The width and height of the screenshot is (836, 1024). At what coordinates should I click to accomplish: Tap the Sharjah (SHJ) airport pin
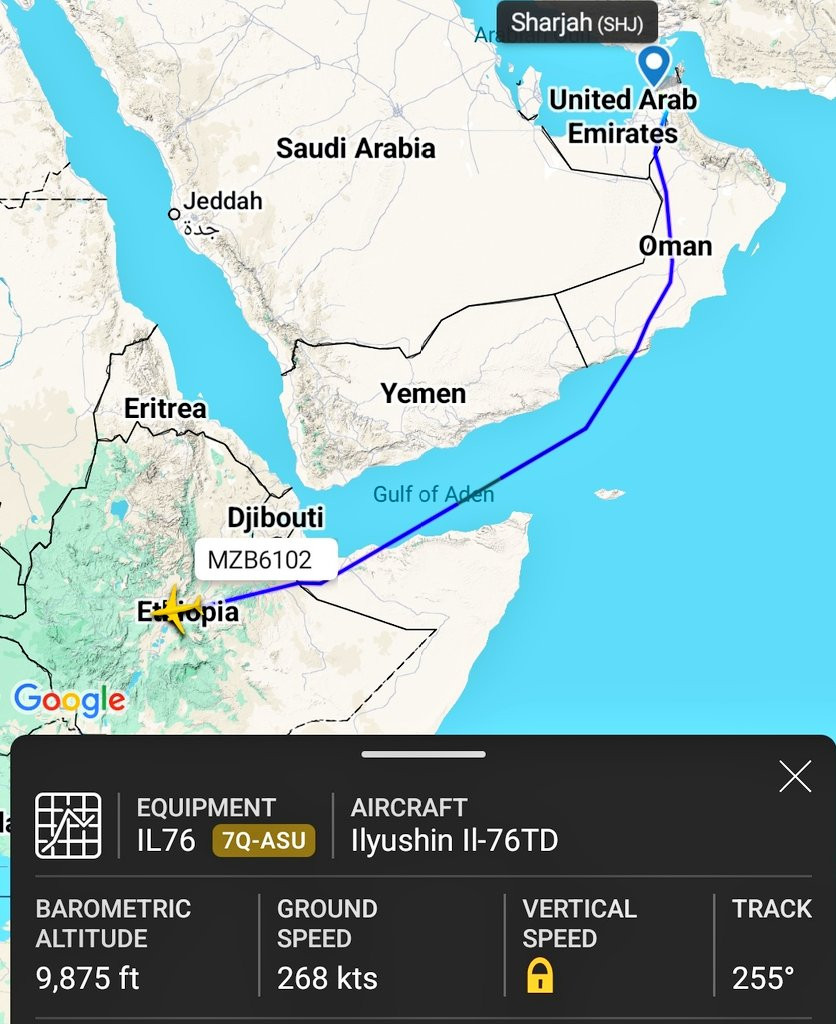(654, 65)
